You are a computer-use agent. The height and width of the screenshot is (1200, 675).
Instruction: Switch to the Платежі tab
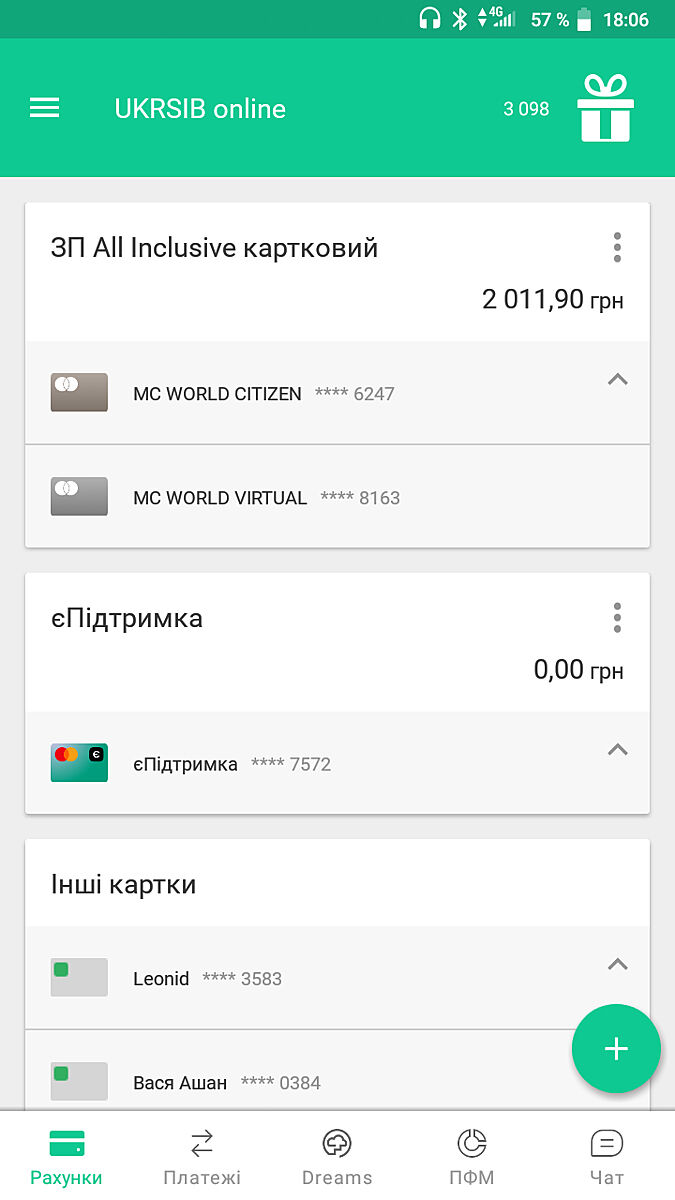tap(202, 1157)
